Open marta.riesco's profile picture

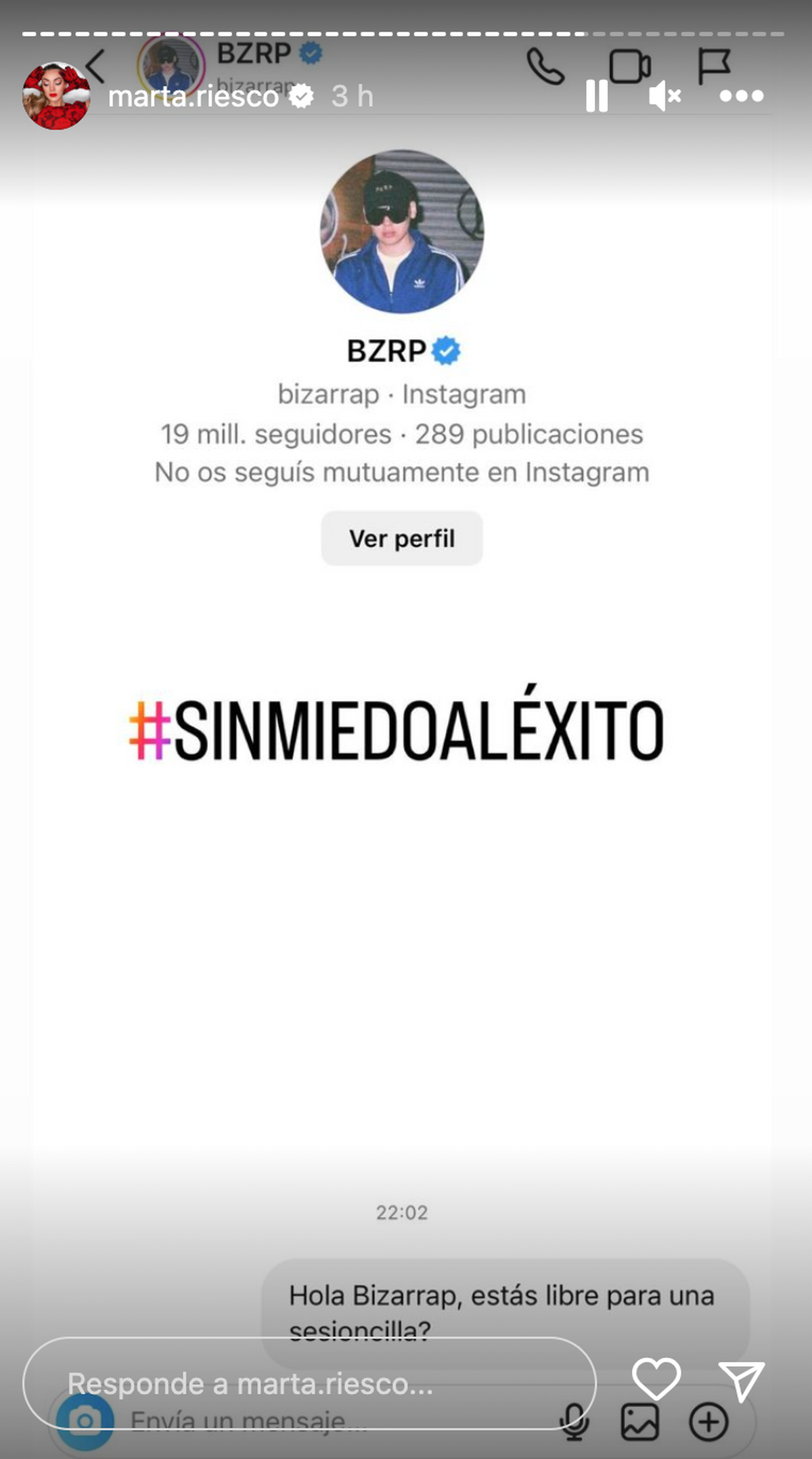point(57,96)
